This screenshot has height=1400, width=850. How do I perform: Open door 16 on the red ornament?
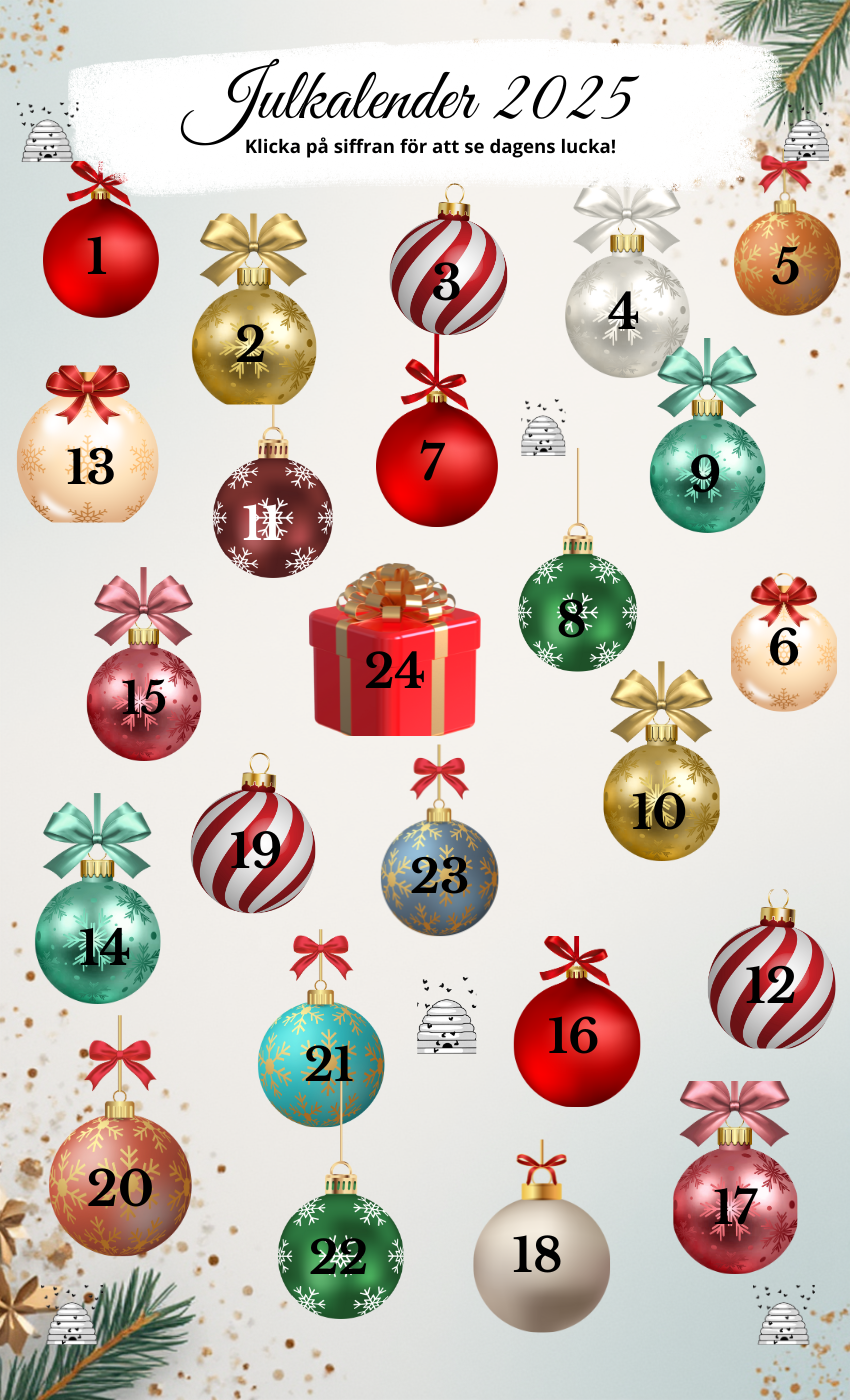(x=575, y=1038)
